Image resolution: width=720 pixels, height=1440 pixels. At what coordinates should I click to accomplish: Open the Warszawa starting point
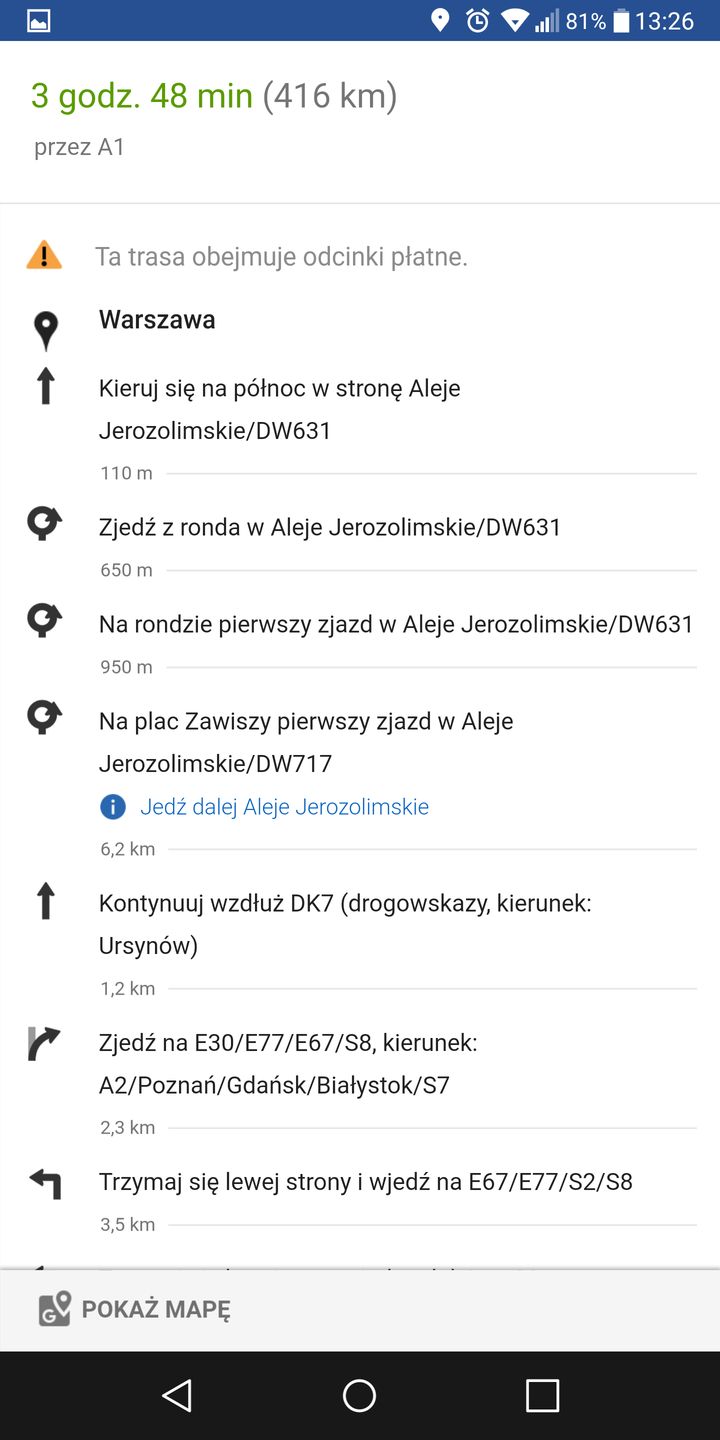(157, 320)
